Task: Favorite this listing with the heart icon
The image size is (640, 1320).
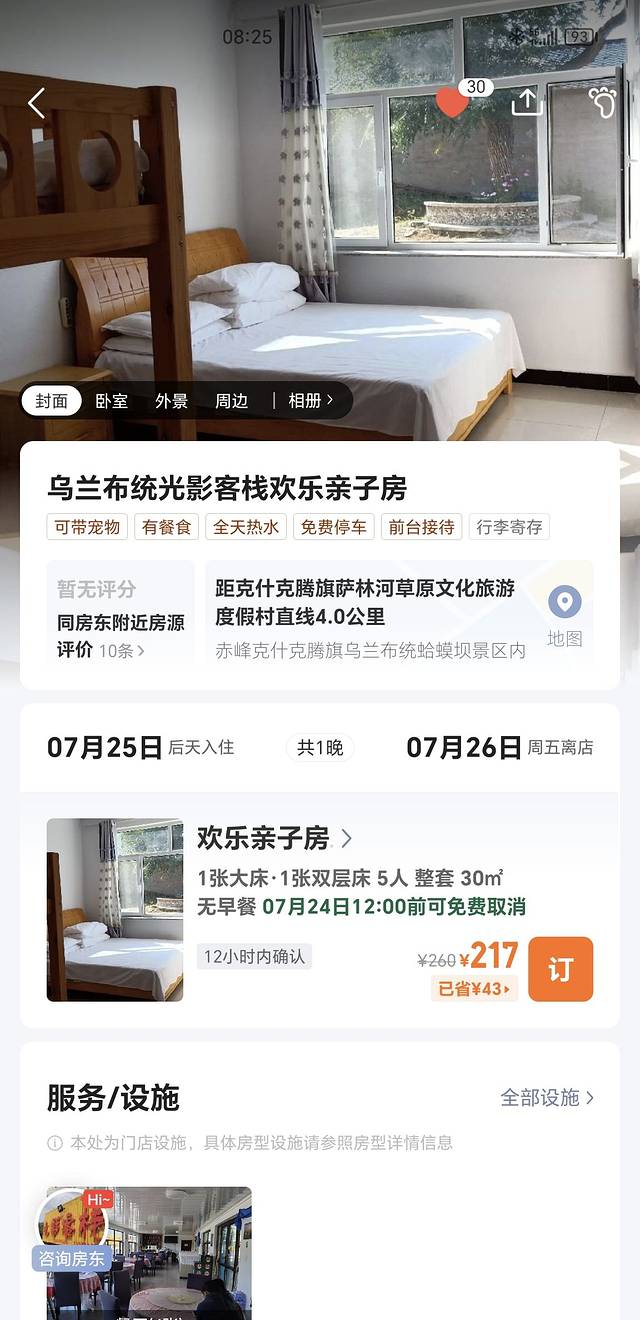Action: point(452,102)
